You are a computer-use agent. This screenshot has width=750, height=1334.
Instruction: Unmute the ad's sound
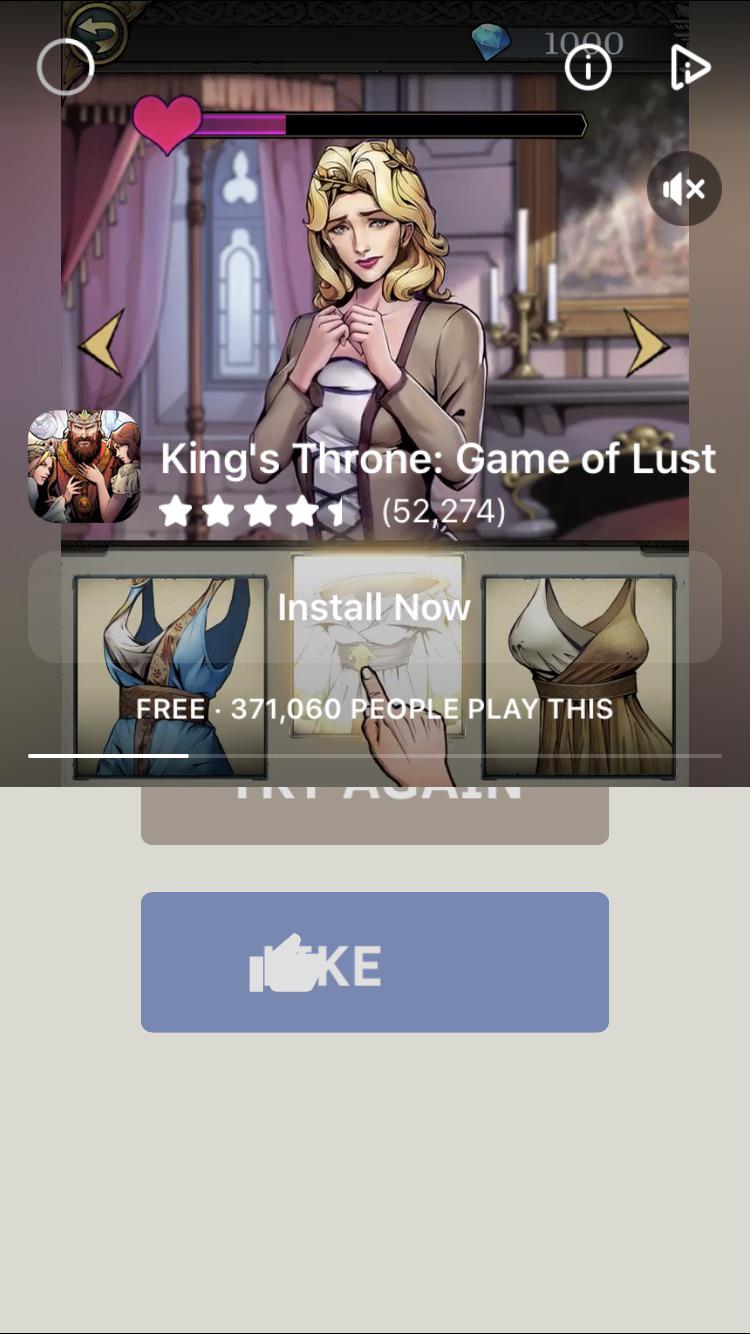point(684,188)
